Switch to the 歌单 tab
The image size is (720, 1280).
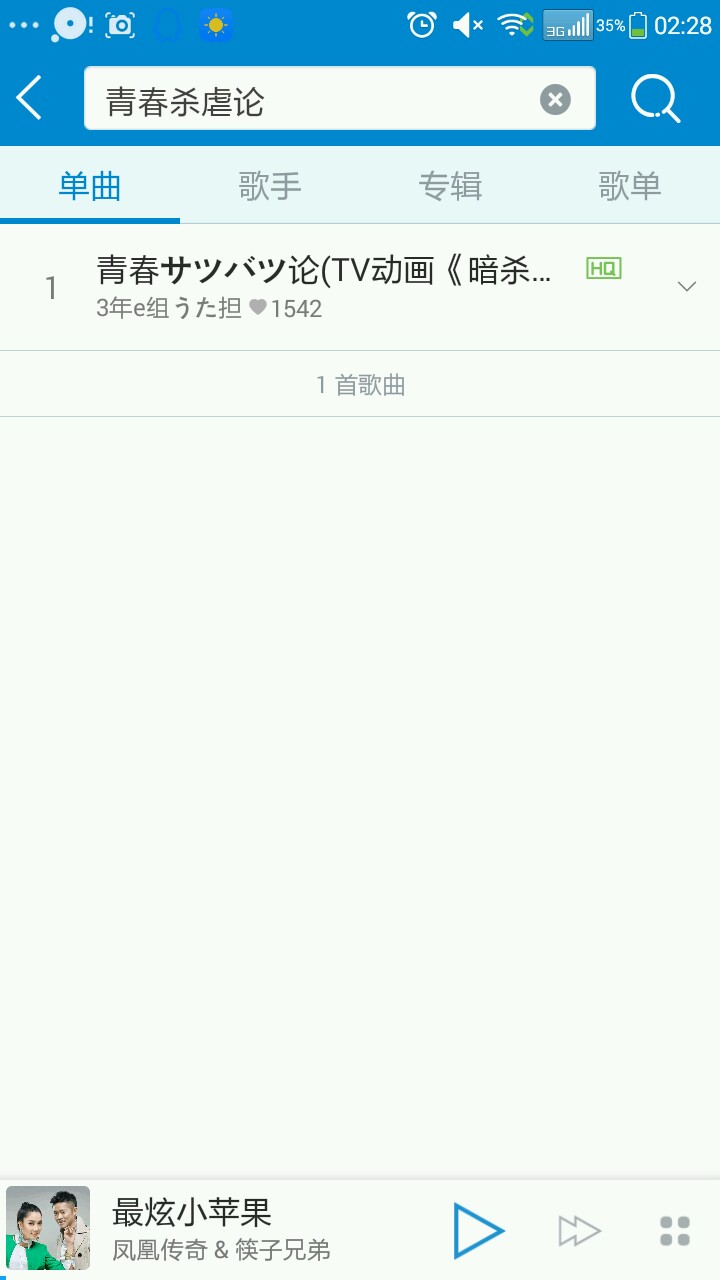click(630, 186)
